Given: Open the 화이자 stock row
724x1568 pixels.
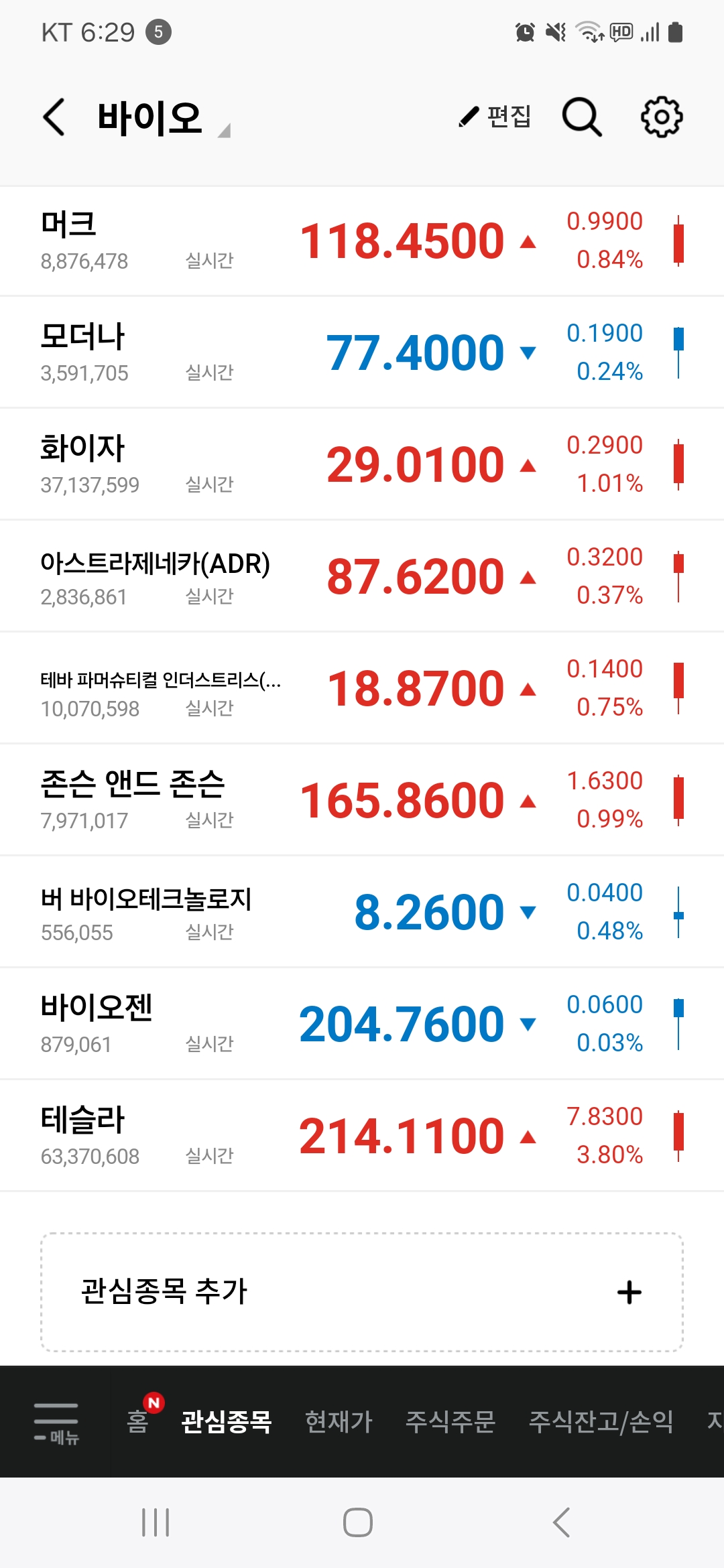Looking at the screenshot, I should click(x=362, y=464).
